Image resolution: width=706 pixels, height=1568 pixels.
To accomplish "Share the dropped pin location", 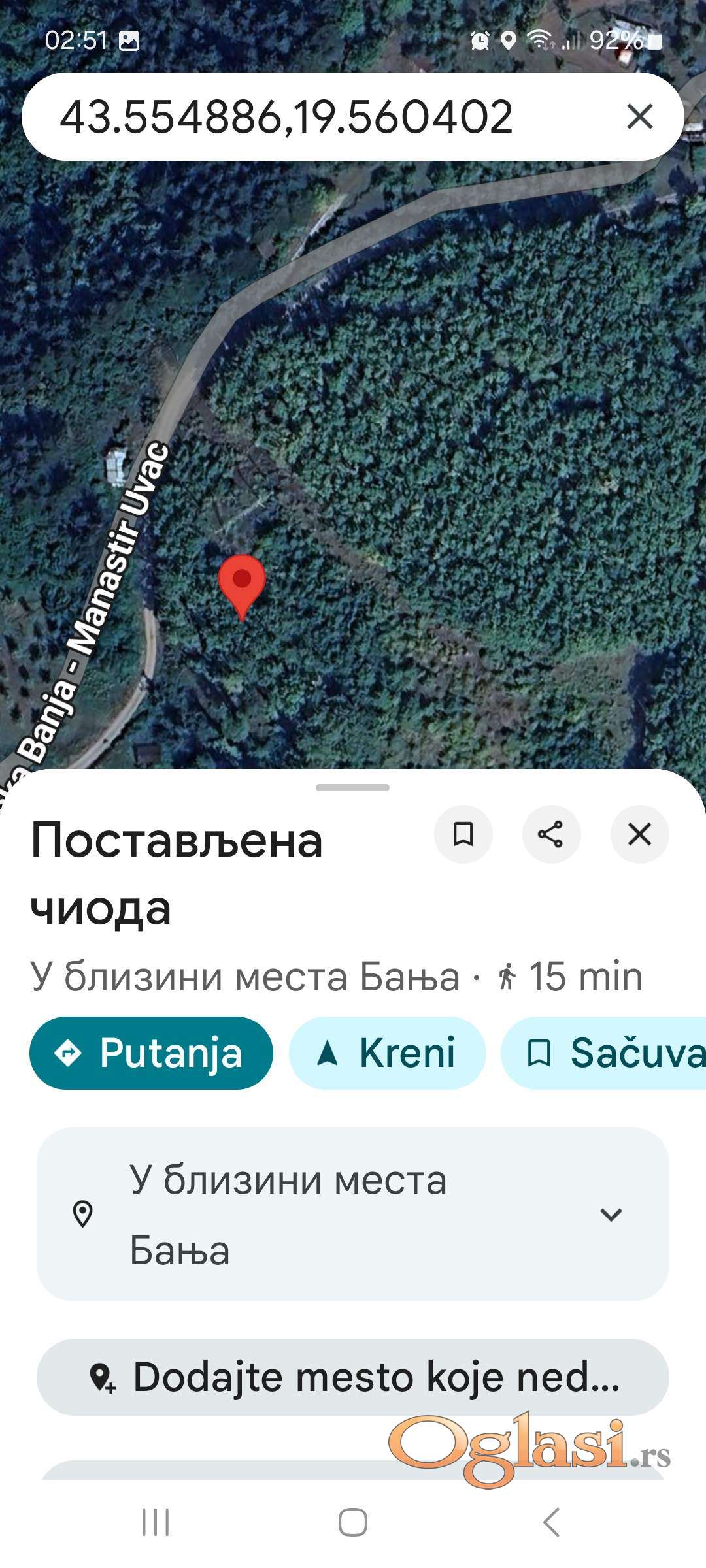I will [x=551, y=834].
